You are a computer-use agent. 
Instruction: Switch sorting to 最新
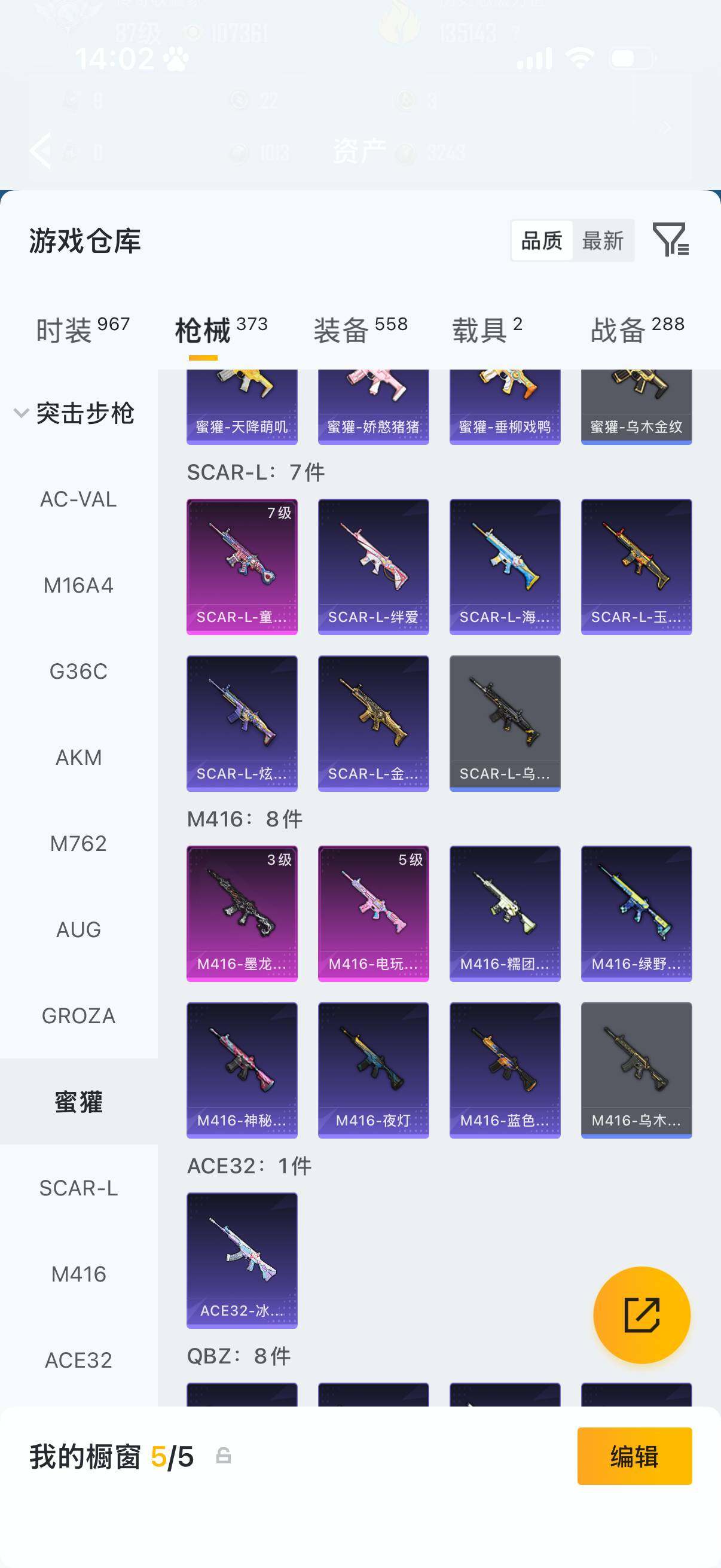coord(603,241)
